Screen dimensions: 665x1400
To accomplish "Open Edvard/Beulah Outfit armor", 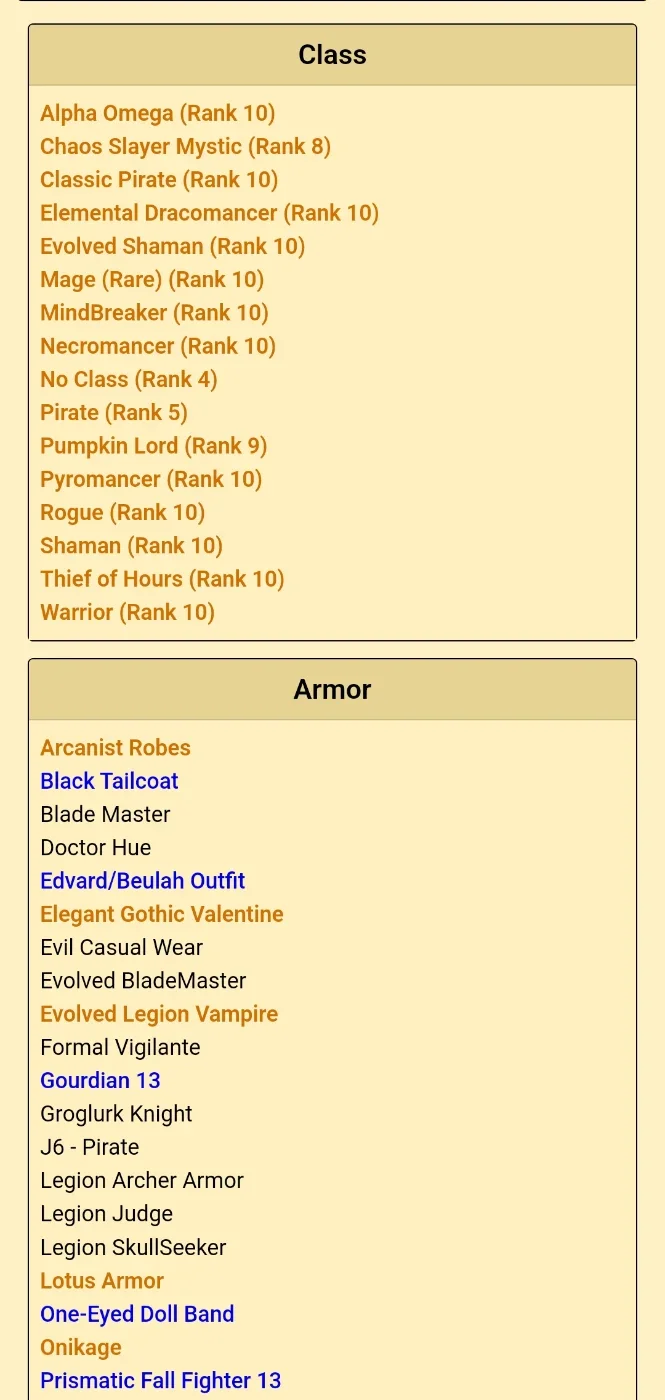I will [x=143, y=881].
